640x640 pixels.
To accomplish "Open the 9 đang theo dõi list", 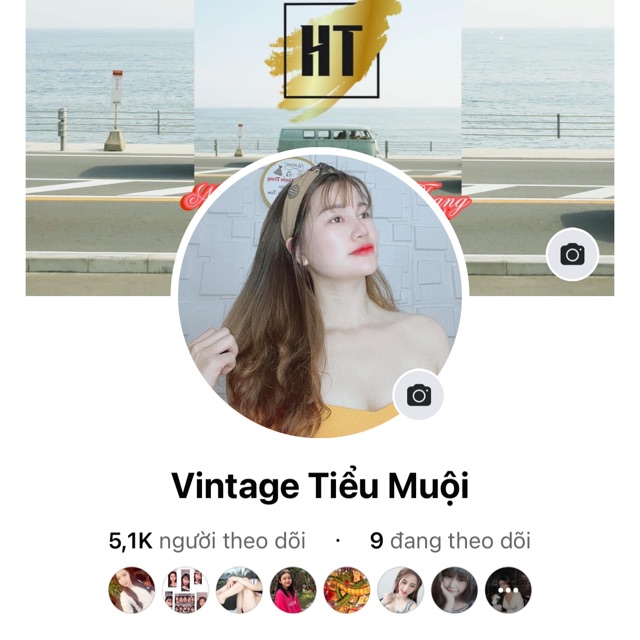I will pyautogui.click(x=450, y=542).
